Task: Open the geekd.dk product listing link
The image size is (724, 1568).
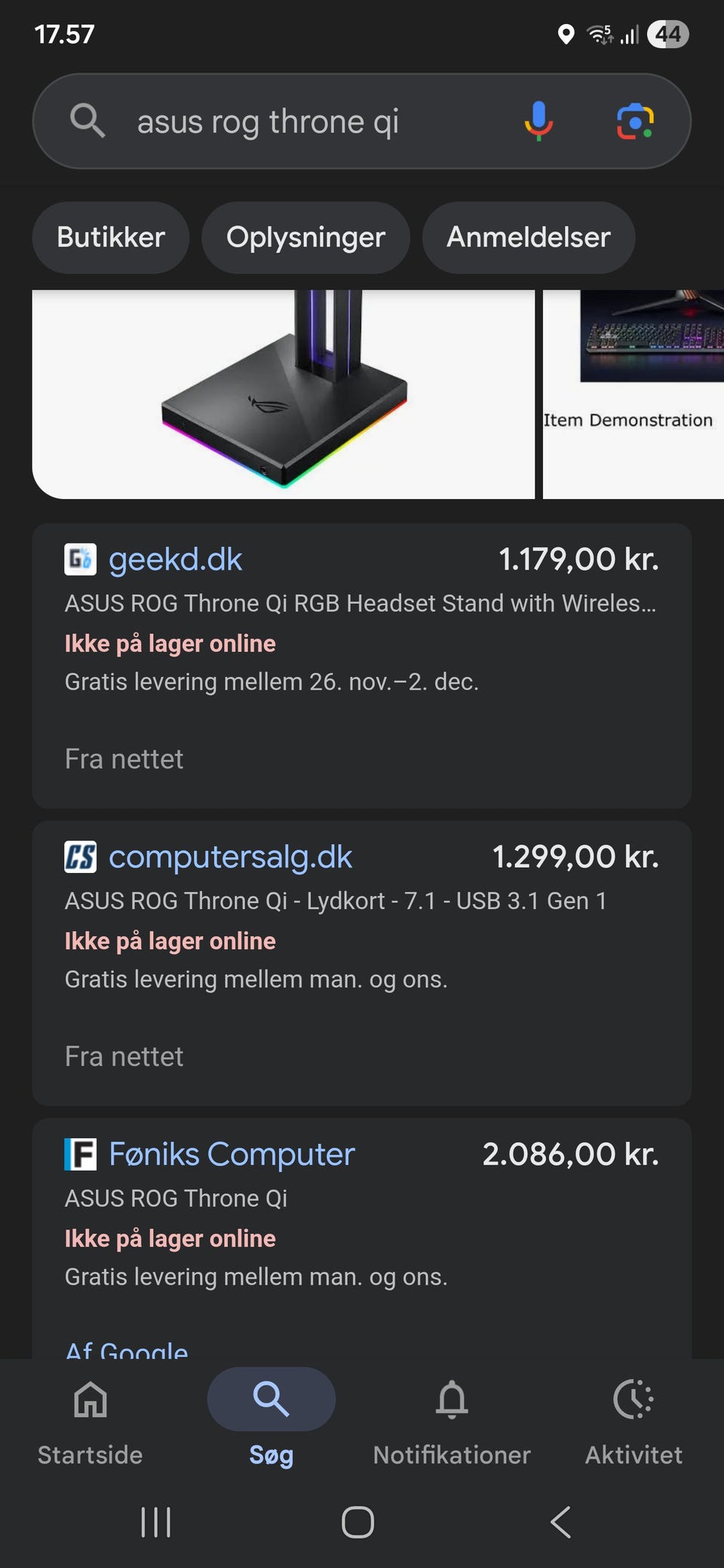Action: click(174, 559)
